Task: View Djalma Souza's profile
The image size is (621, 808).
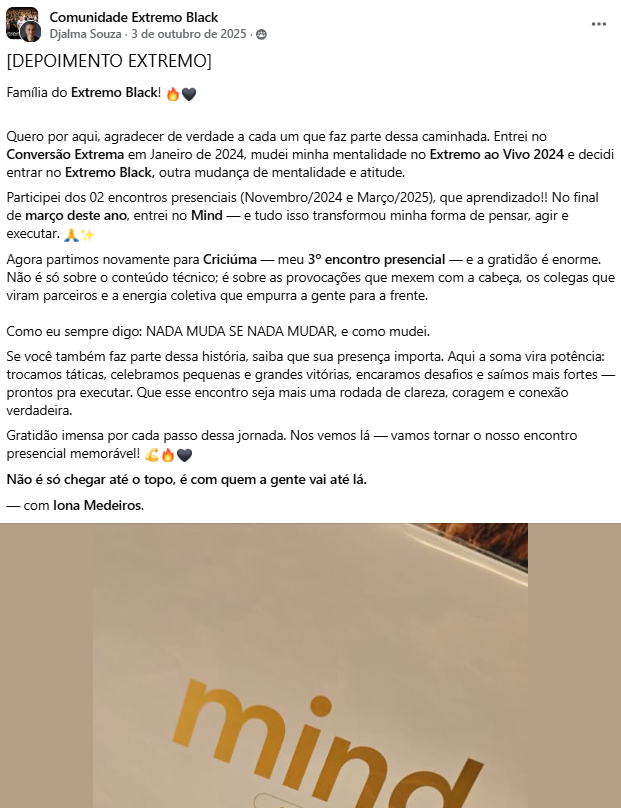Action: pos(86,34)
